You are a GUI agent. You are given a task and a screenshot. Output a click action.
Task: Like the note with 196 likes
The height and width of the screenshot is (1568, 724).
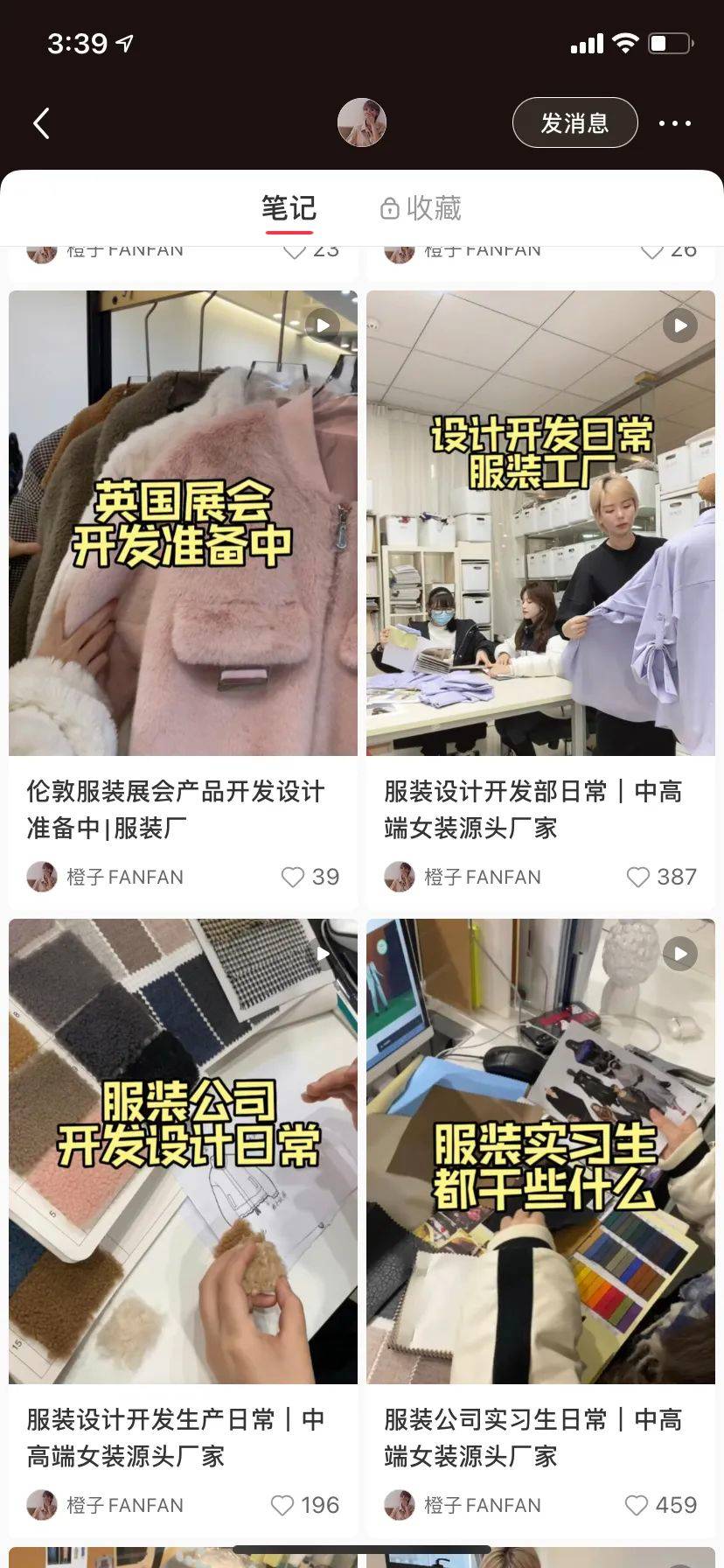click(x=282, y=1505)
